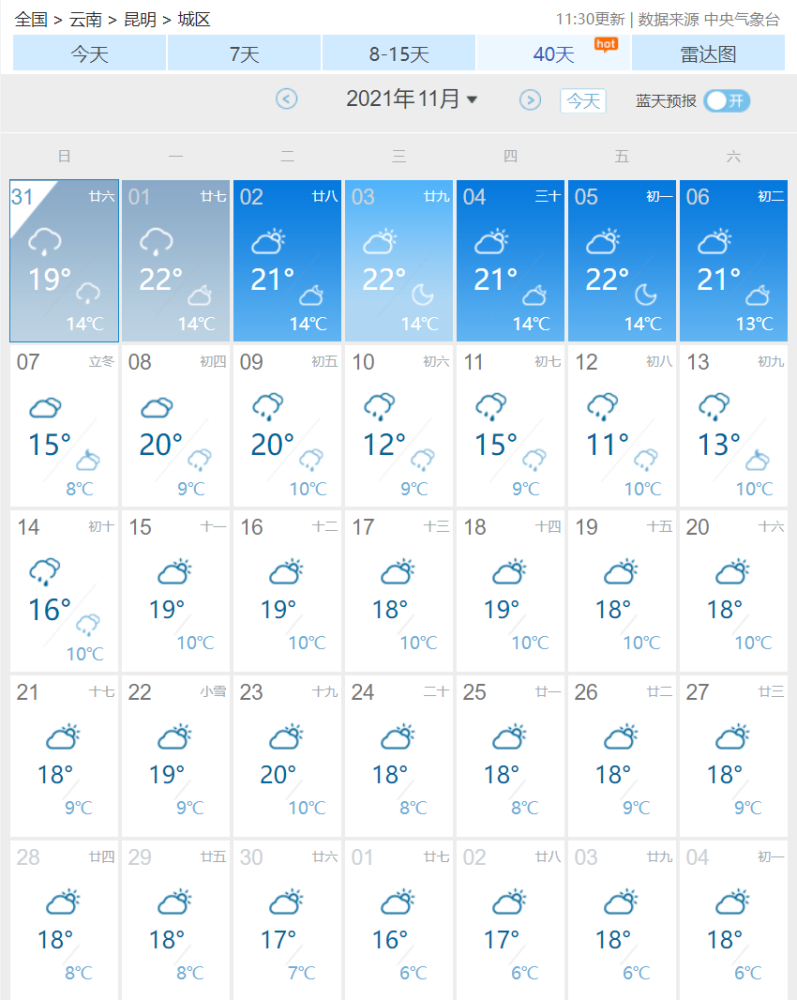Screen dimensions: 797x1000
Task: Select day 22 小雪 forecast cell
Action: pos(176,756)
